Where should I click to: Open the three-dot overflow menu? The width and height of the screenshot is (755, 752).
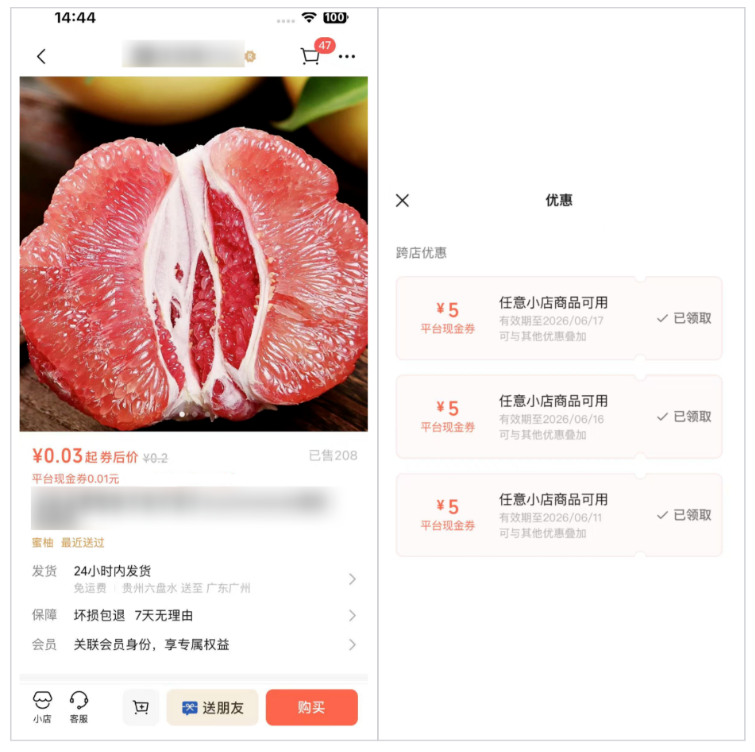tap(347, 57)
